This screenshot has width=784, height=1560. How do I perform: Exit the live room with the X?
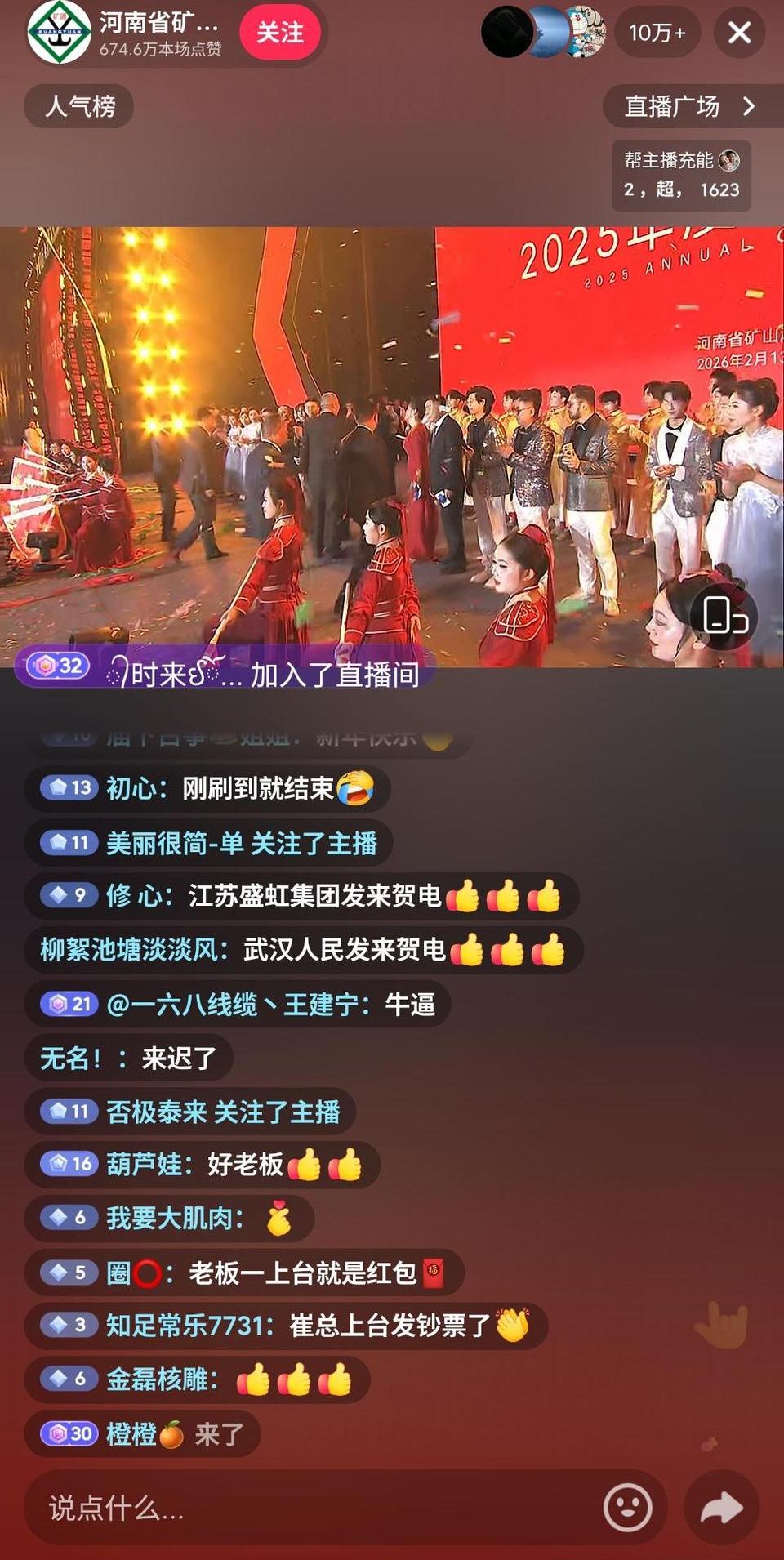739,33
